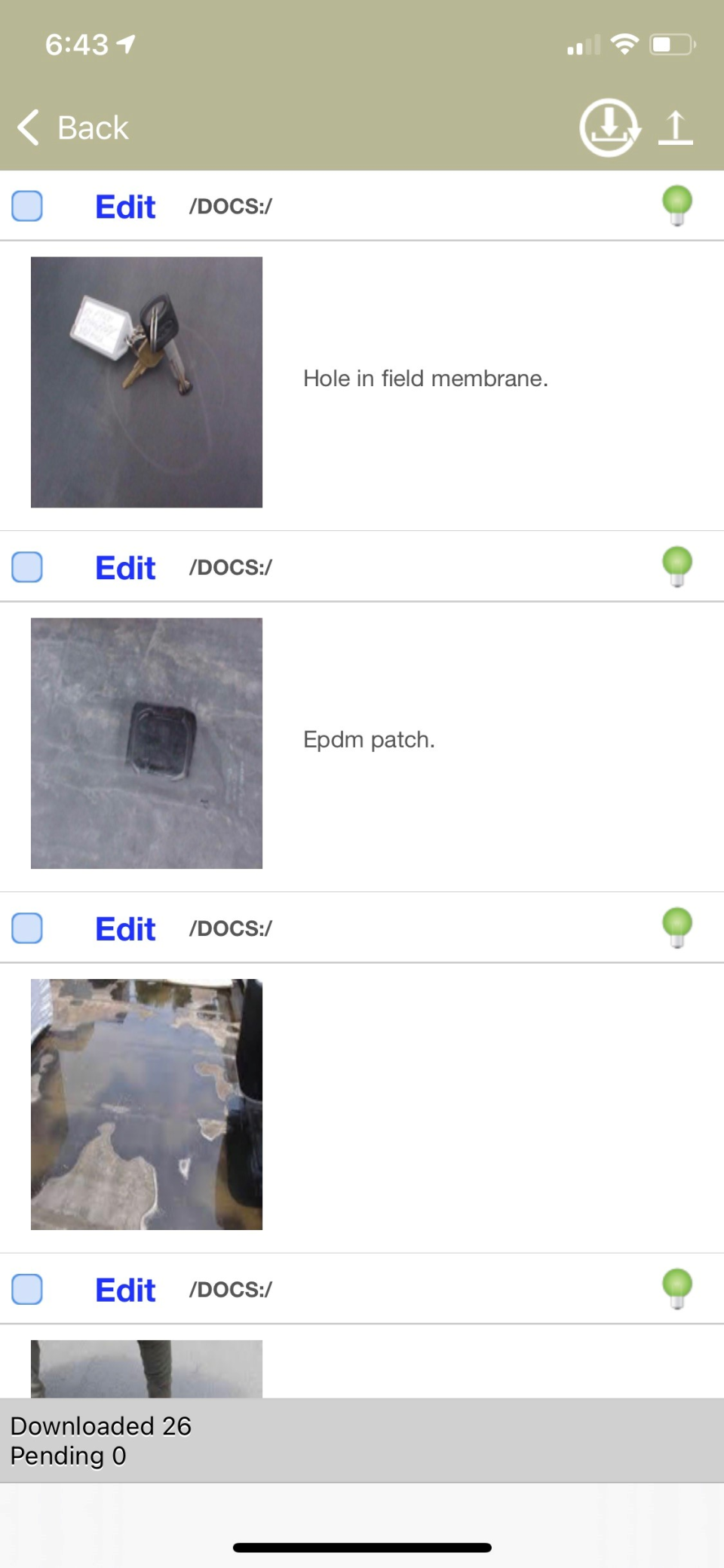Go back to the previous screen

74,127
